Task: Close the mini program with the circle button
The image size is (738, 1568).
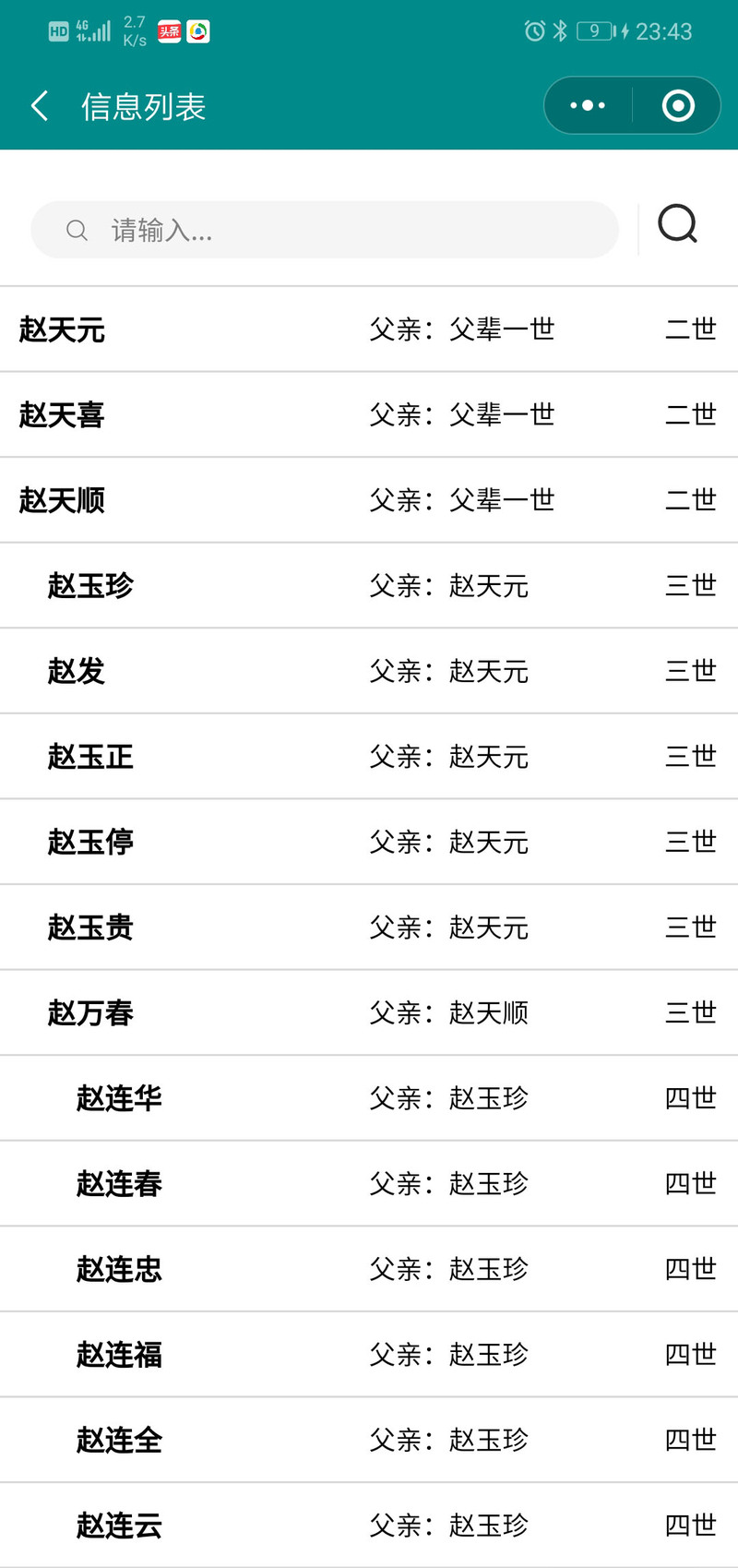Action: pos(678,106)
